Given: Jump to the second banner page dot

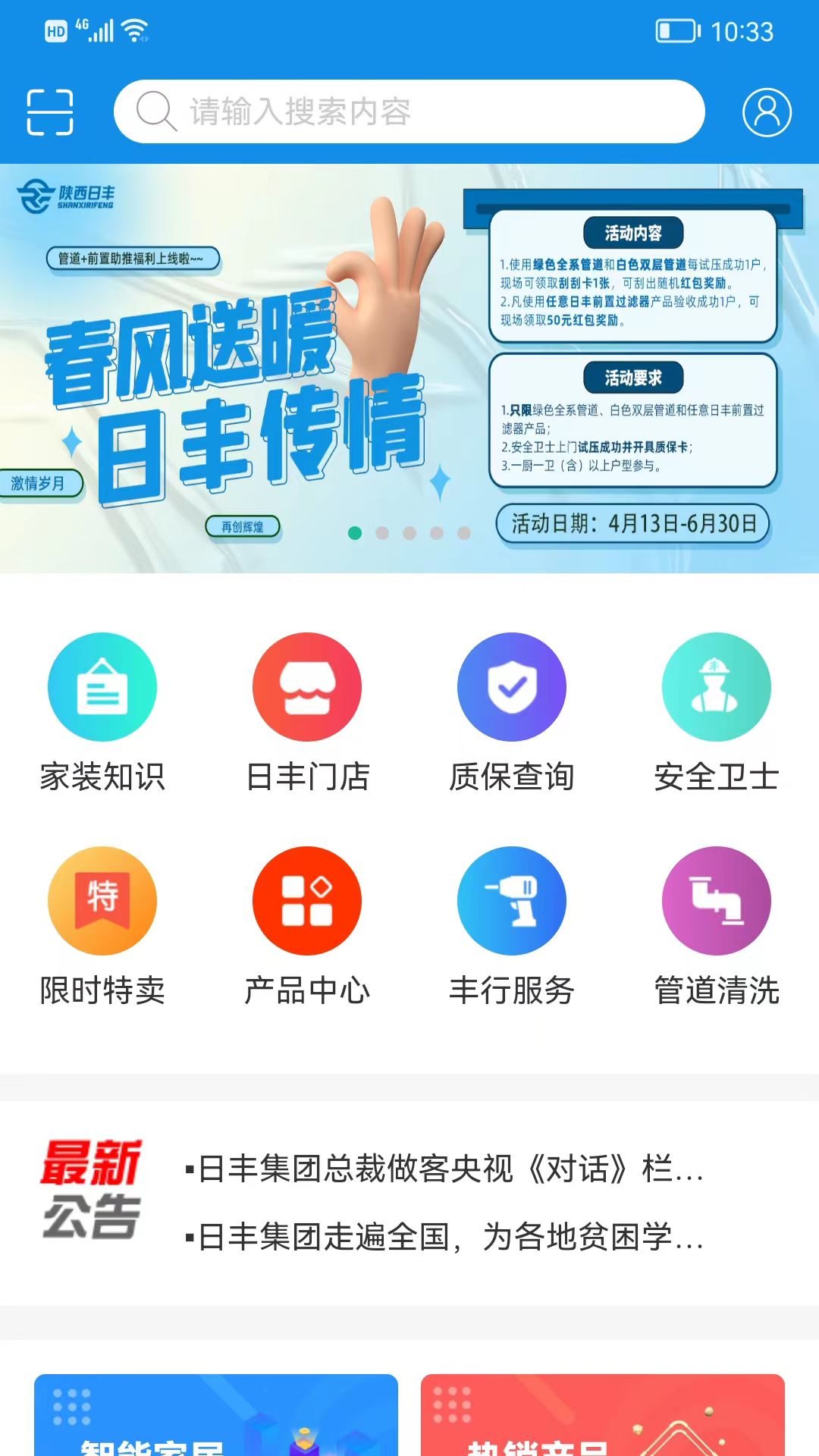Looking at the screenshot, I should 382,533.
